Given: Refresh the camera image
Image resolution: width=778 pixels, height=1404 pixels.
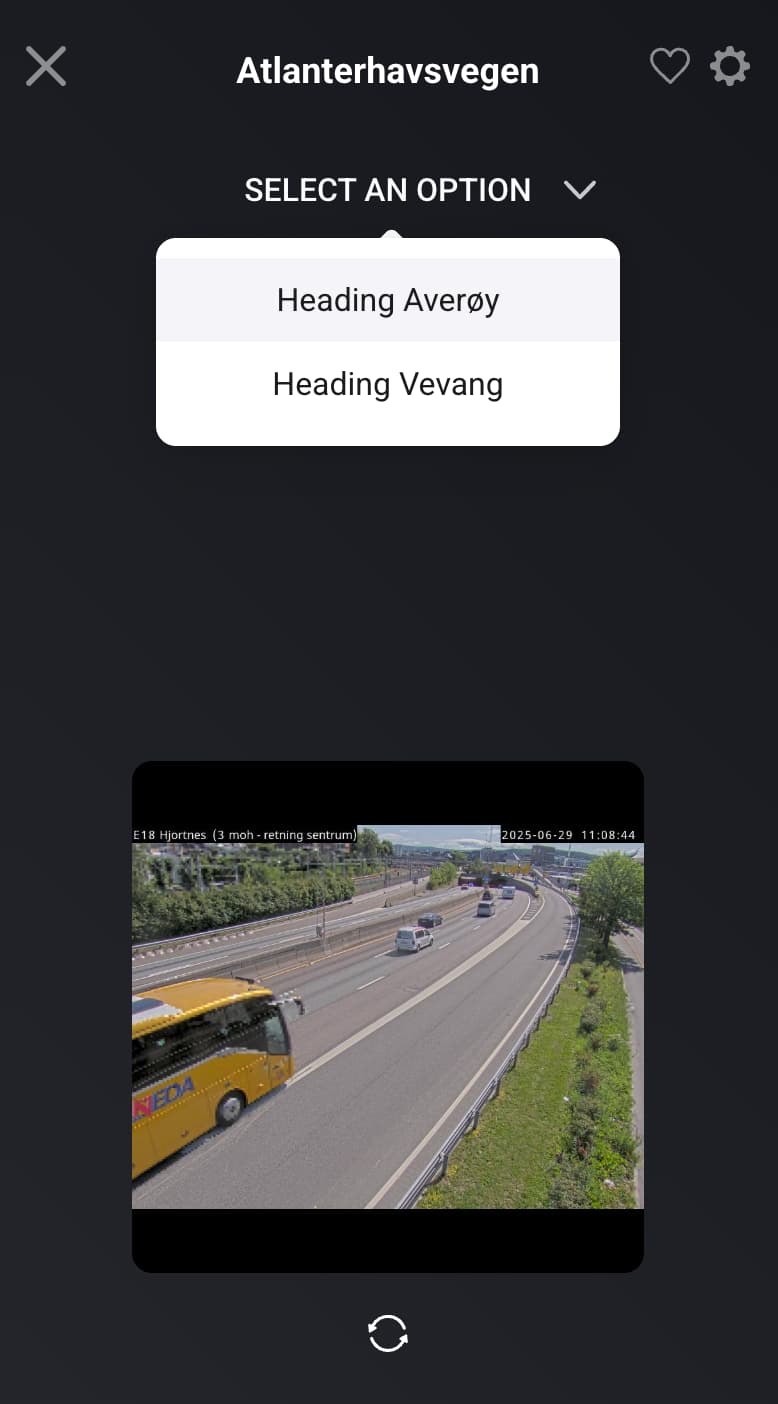Looking at the screenshot, I should pyautogui.click(x=388, y=1333).
